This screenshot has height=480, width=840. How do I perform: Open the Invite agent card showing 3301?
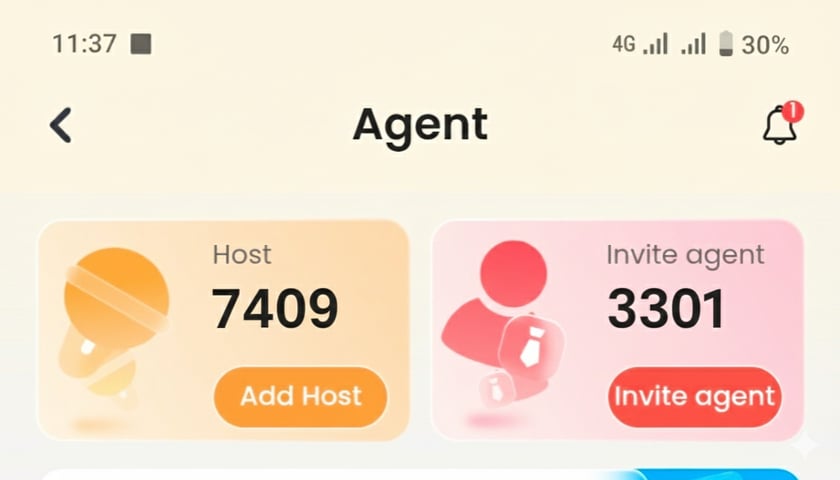[618, 330]
